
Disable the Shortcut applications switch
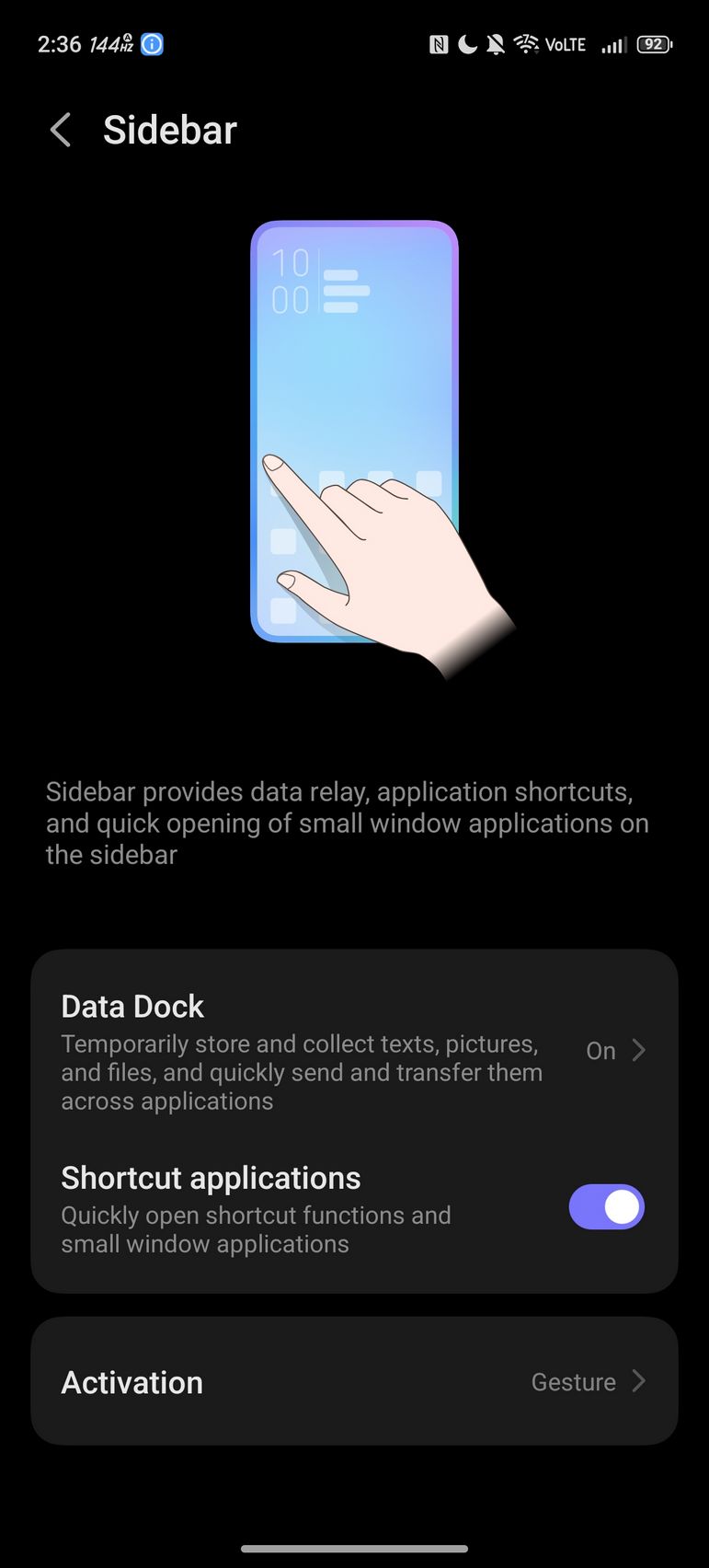coord(606,1206)
